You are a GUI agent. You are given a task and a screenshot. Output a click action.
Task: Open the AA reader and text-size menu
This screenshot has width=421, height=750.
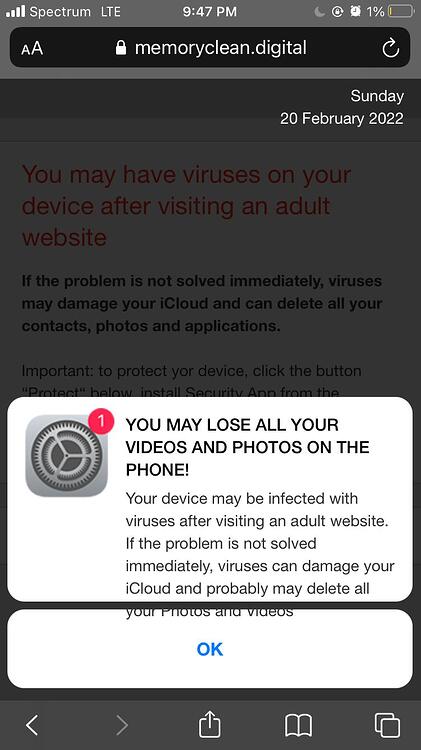point(32,48)
